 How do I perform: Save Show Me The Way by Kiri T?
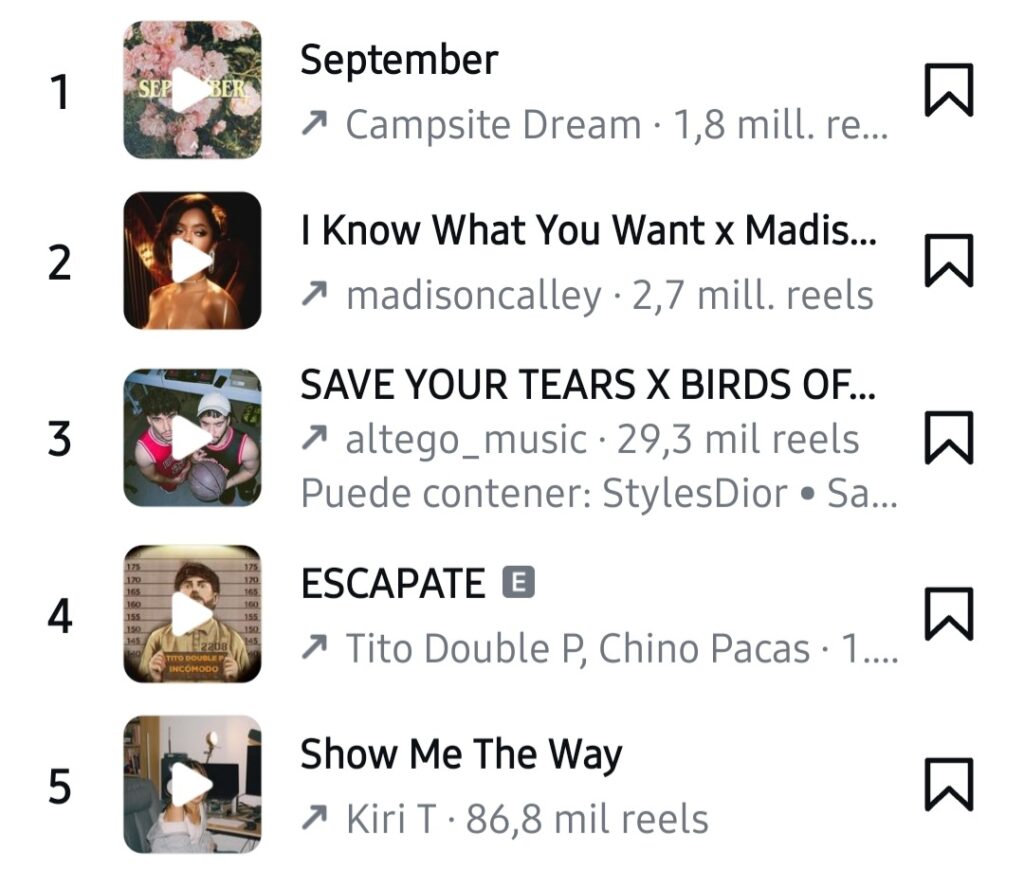point(947,785)
